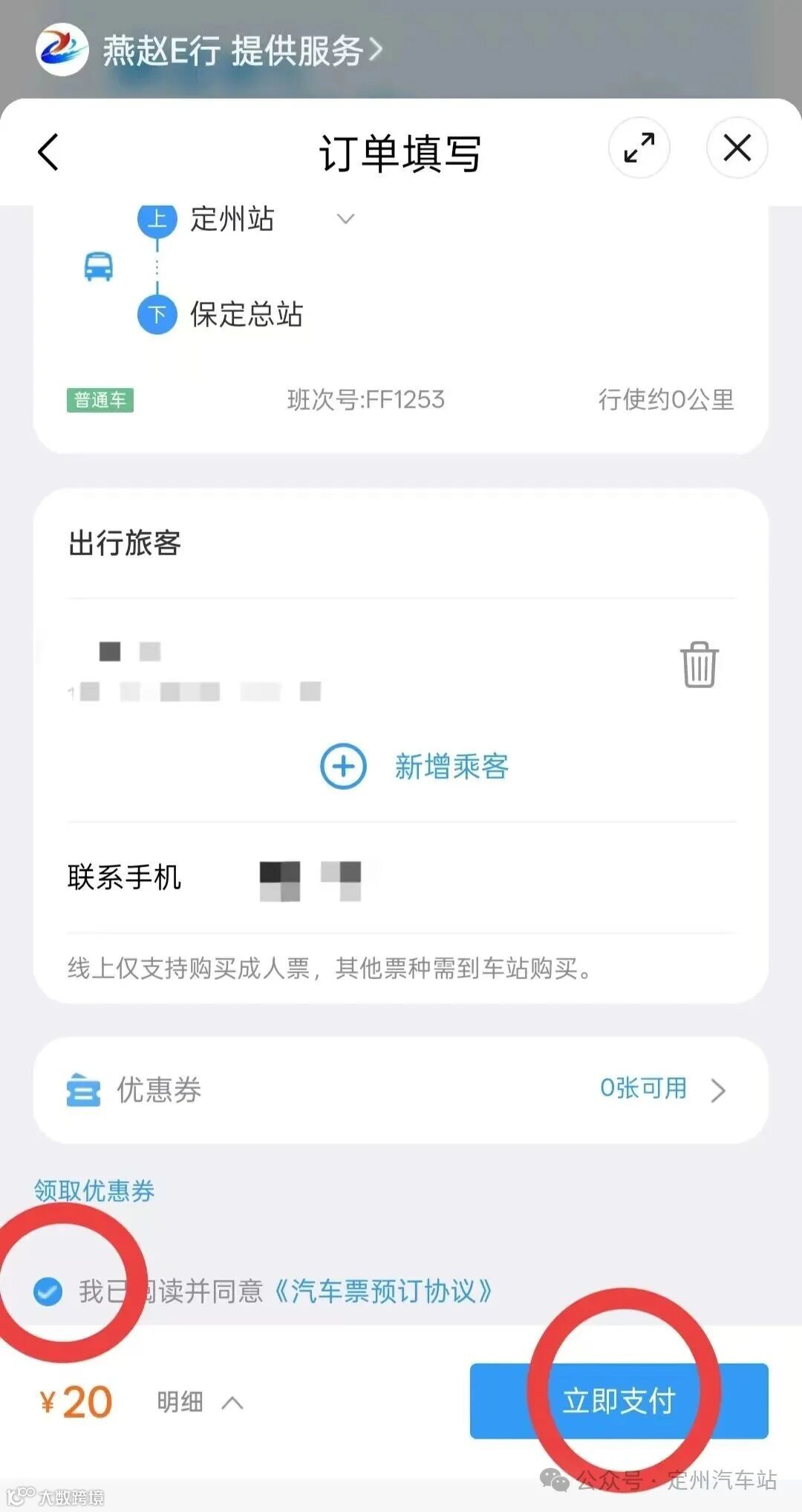Click the bus icon next to the route
This screenshot has width=802, height=1512.
99,269
